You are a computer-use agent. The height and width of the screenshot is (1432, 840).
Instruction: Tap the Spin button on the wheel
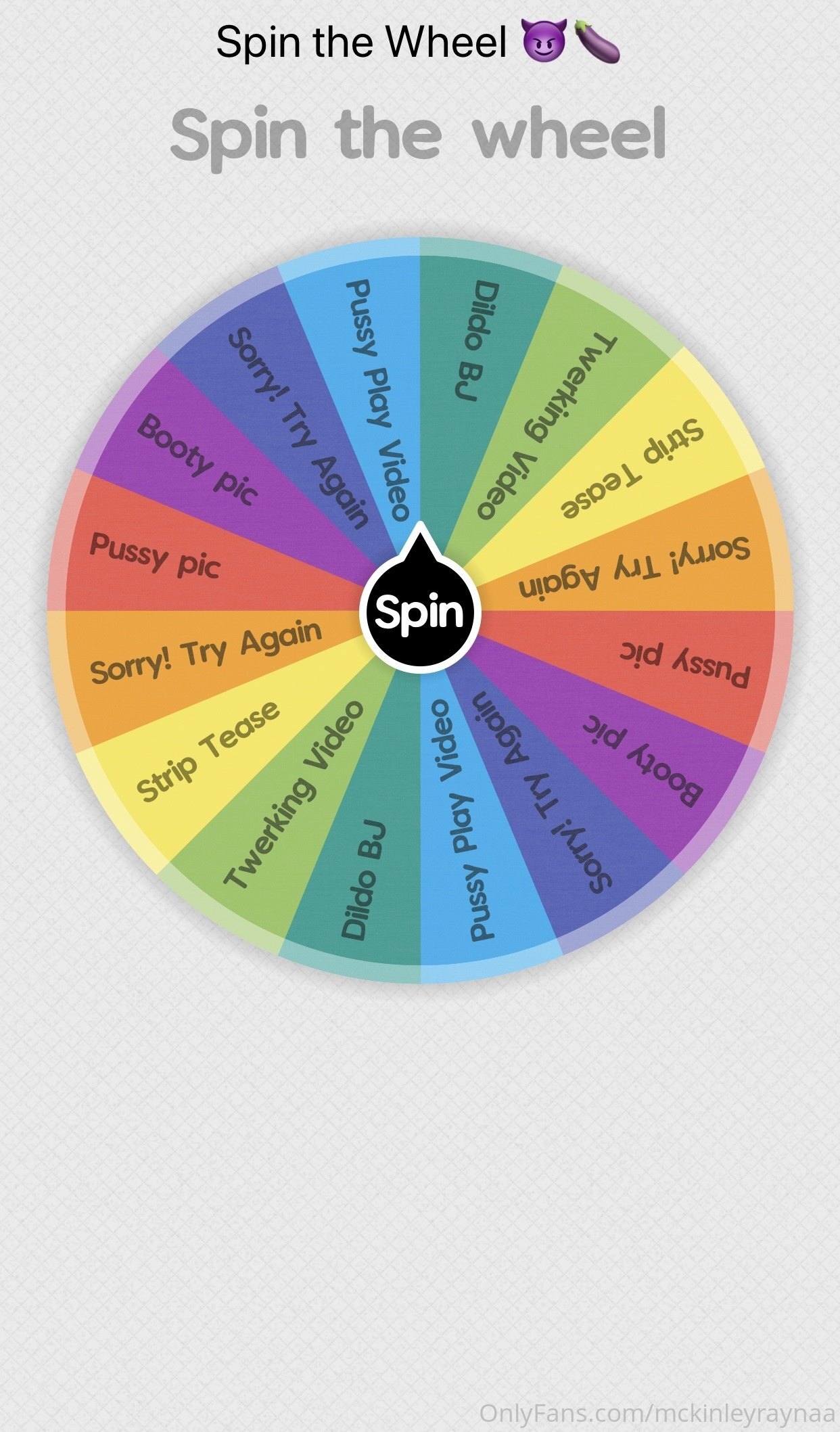click(420, 611)
